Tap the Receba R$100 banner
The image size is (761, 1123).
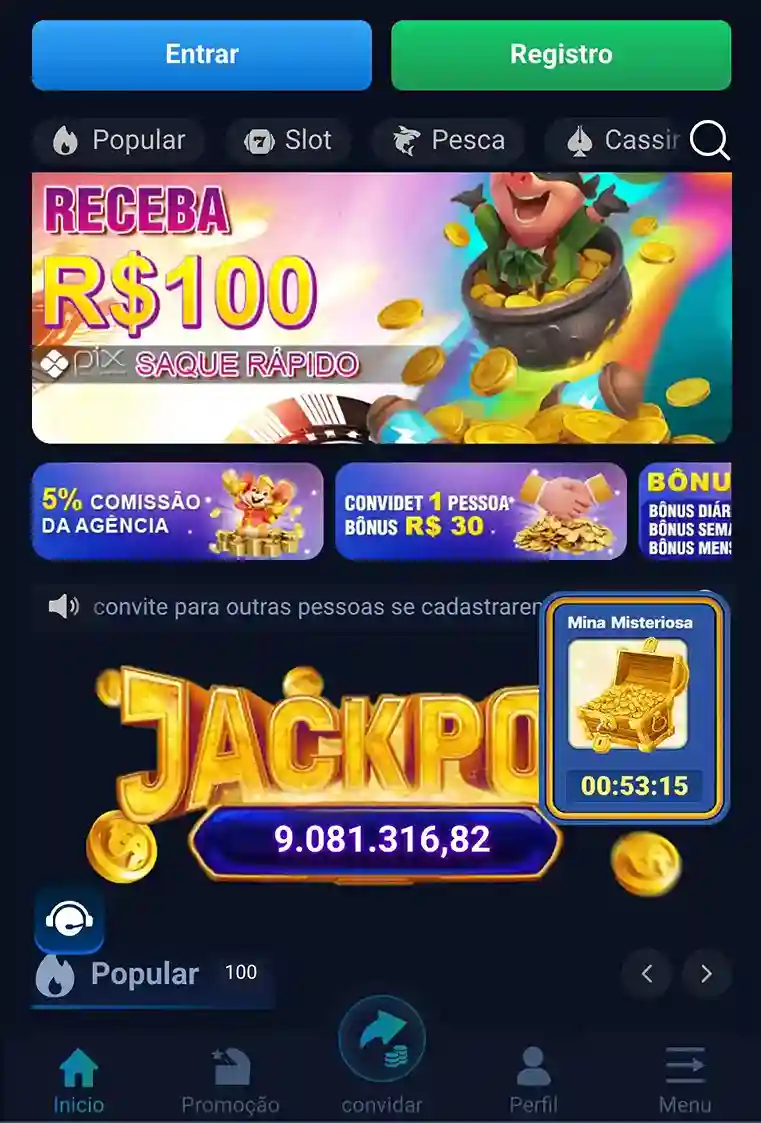380,307
